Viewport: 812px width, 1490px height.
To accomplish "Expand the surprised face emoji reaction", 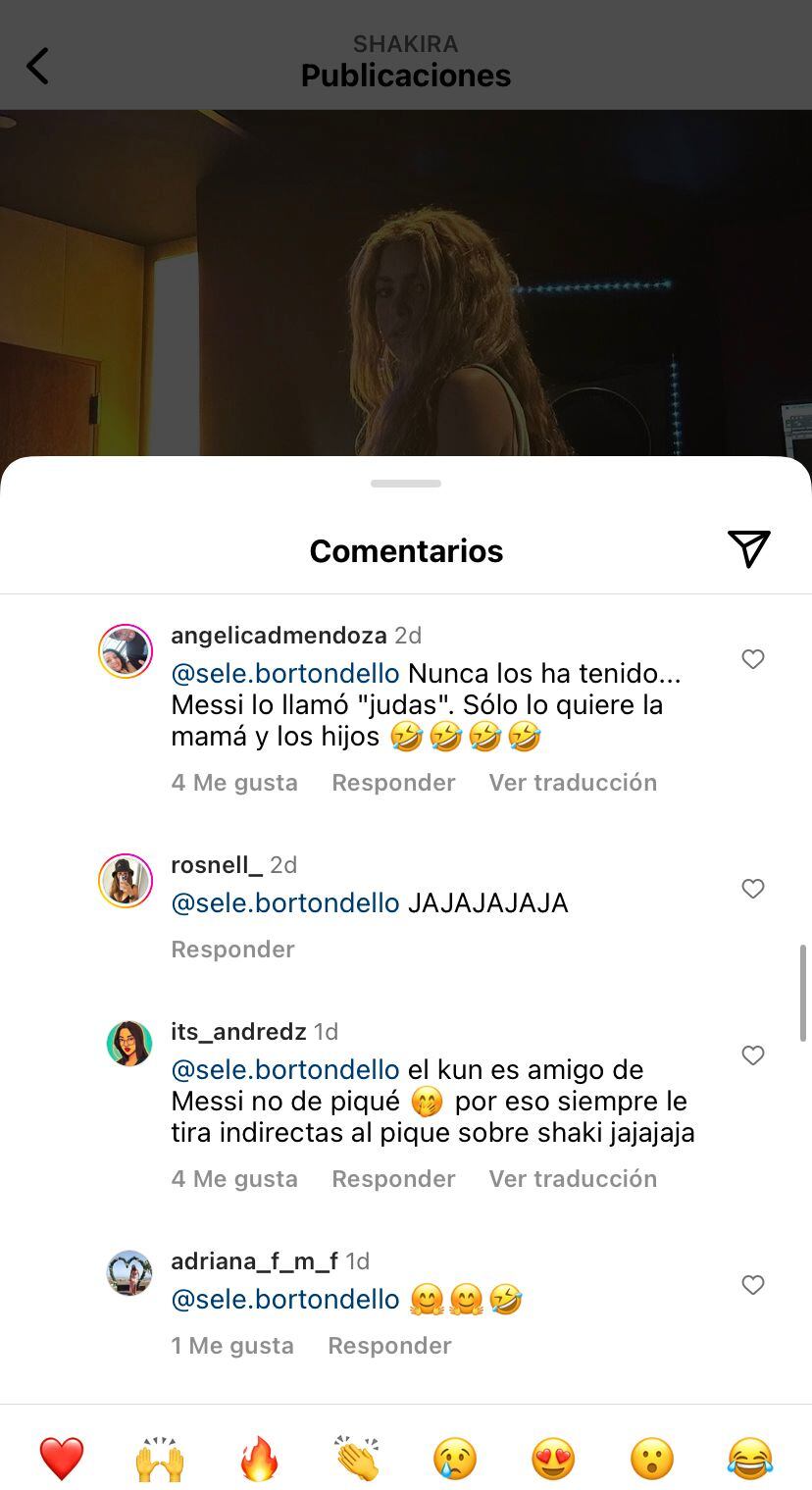I will click(651, 1458).
